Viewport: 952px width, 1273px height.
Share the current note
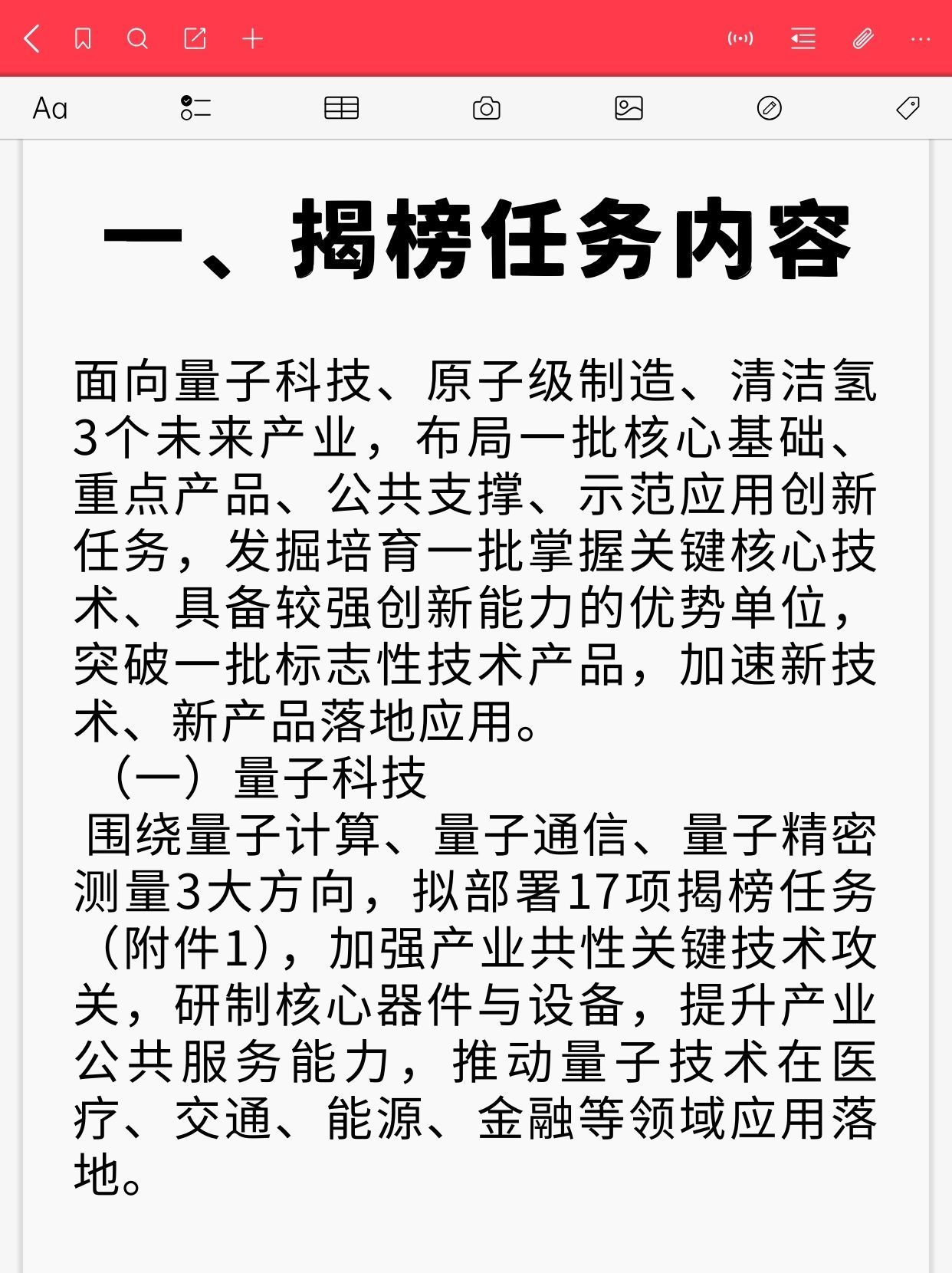coord(196,38)
